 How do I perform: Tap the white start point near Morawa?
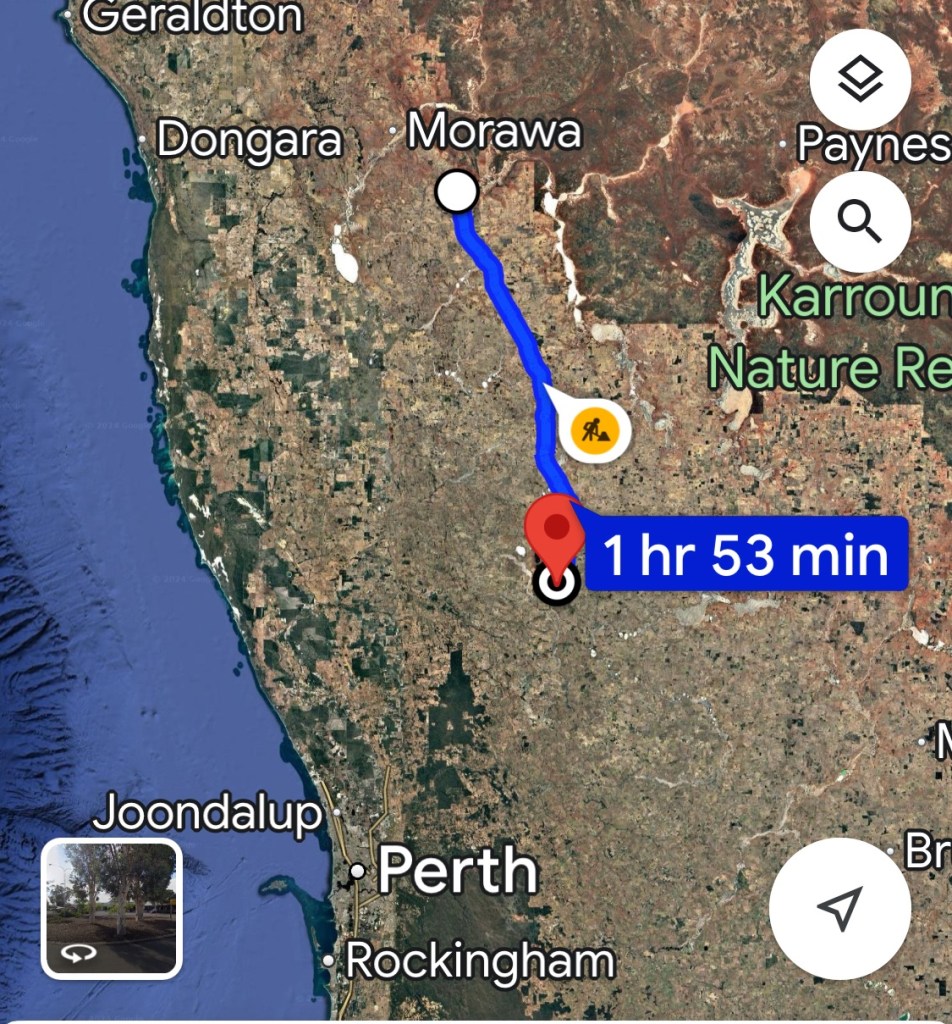coord(457,191)
